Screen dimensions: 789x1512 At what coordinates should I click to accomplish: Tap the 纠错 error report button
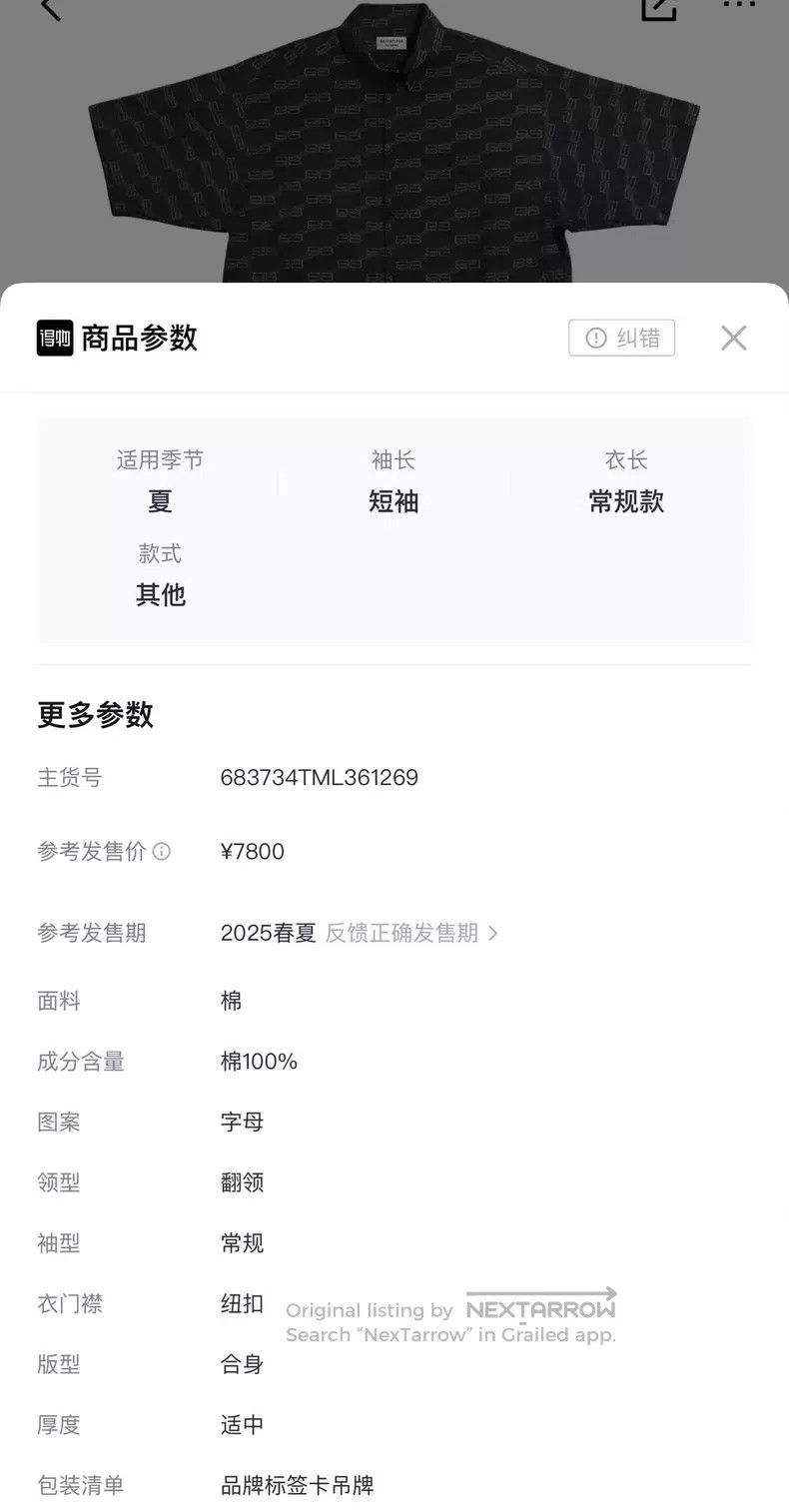pos(622,338)
